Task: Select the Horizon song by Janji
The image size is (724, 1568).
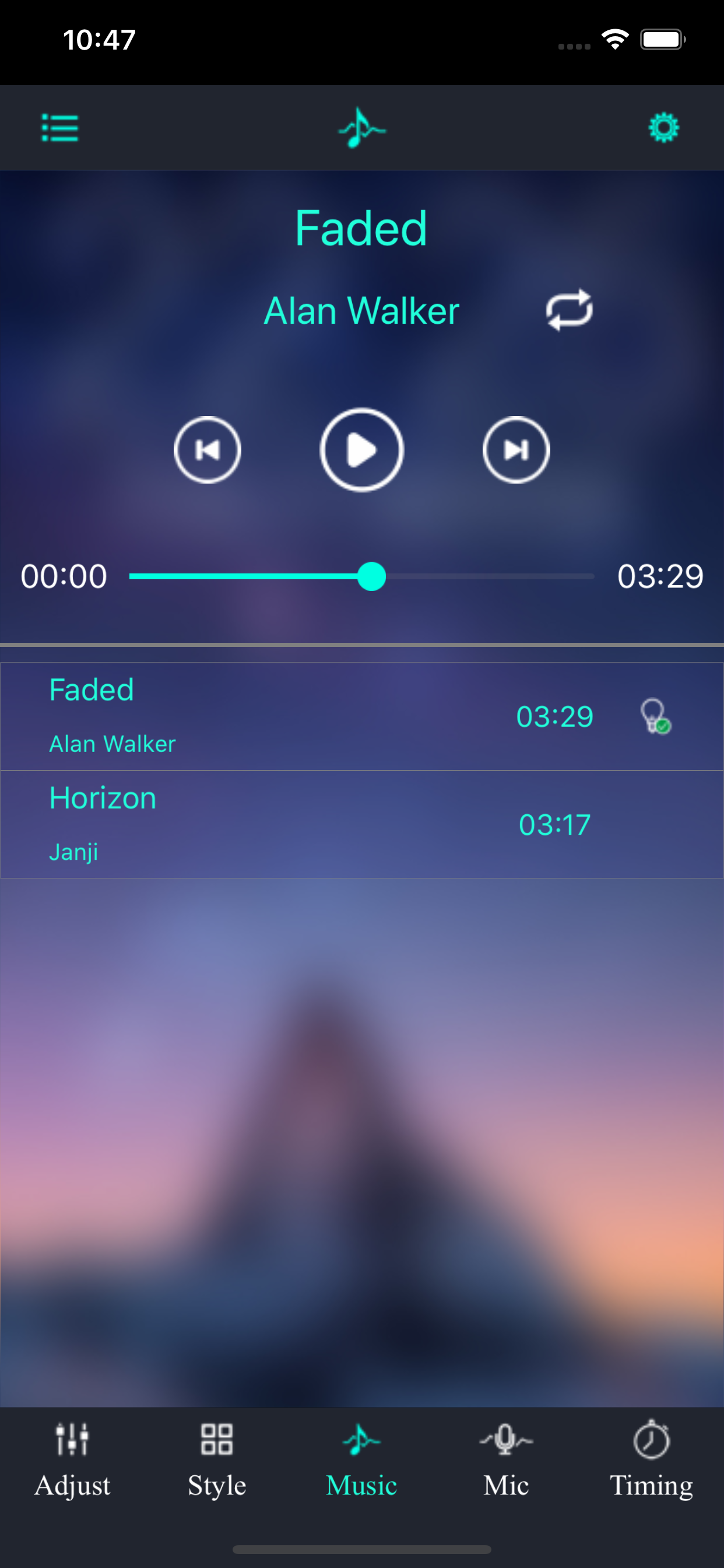Action: click(243, 824)
